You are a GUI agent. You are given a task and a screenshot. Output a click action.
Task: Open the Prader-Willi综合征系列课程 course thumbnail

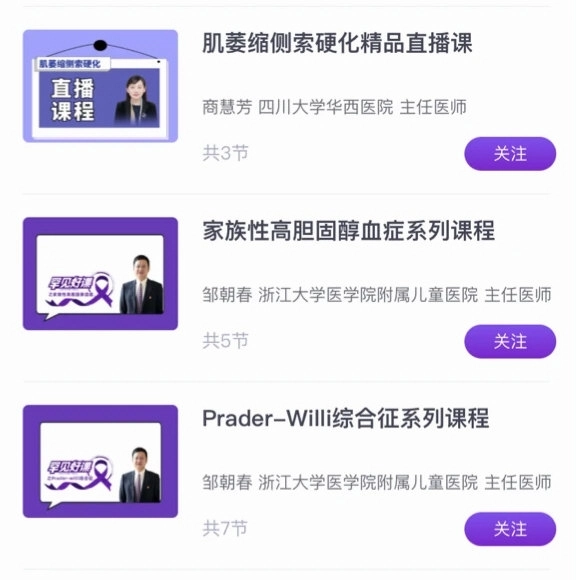(100, 461)
